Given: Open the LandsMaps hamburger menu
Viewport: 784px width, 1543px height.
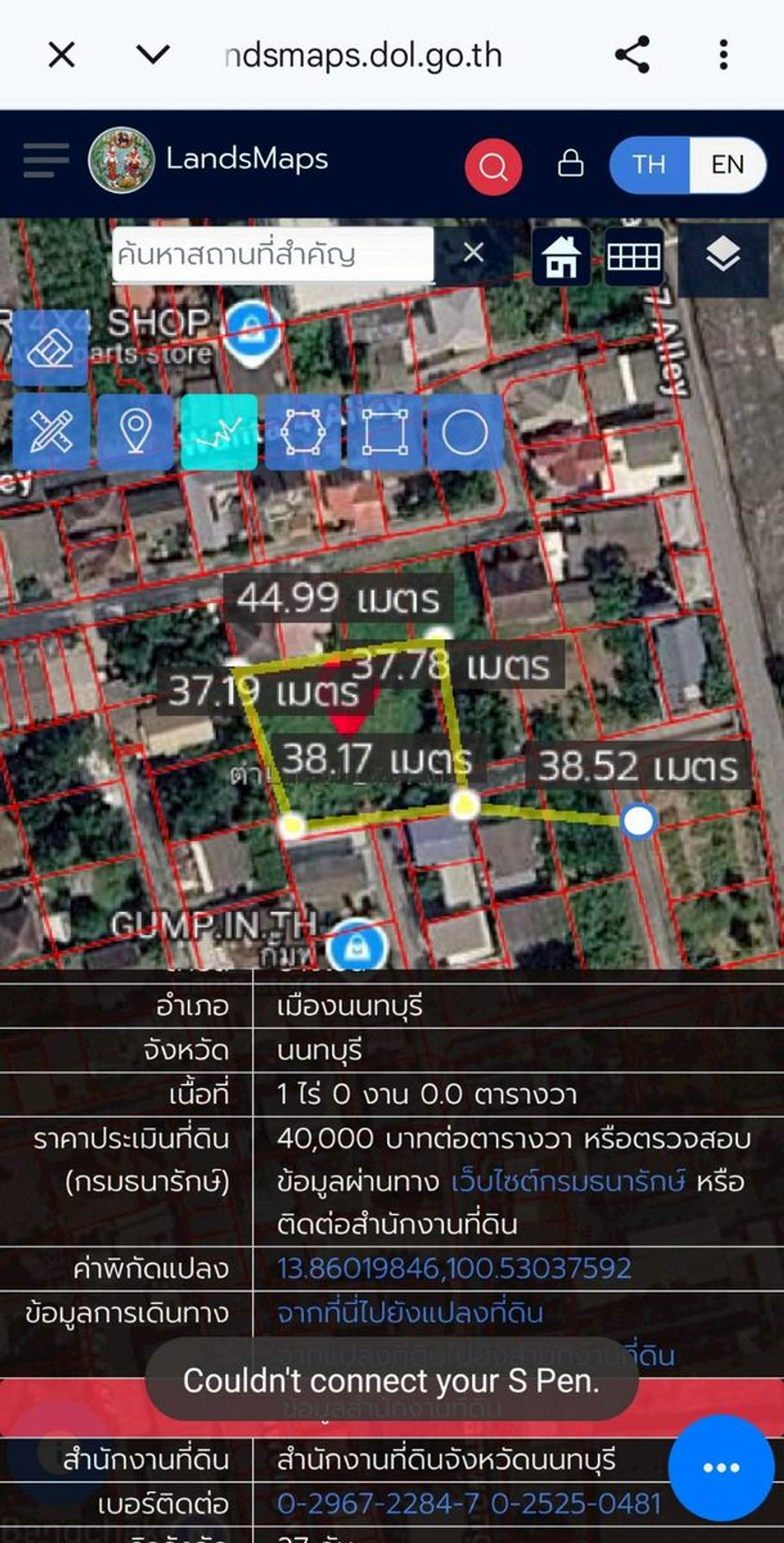Looking at the screenshot, I should 46,161.
